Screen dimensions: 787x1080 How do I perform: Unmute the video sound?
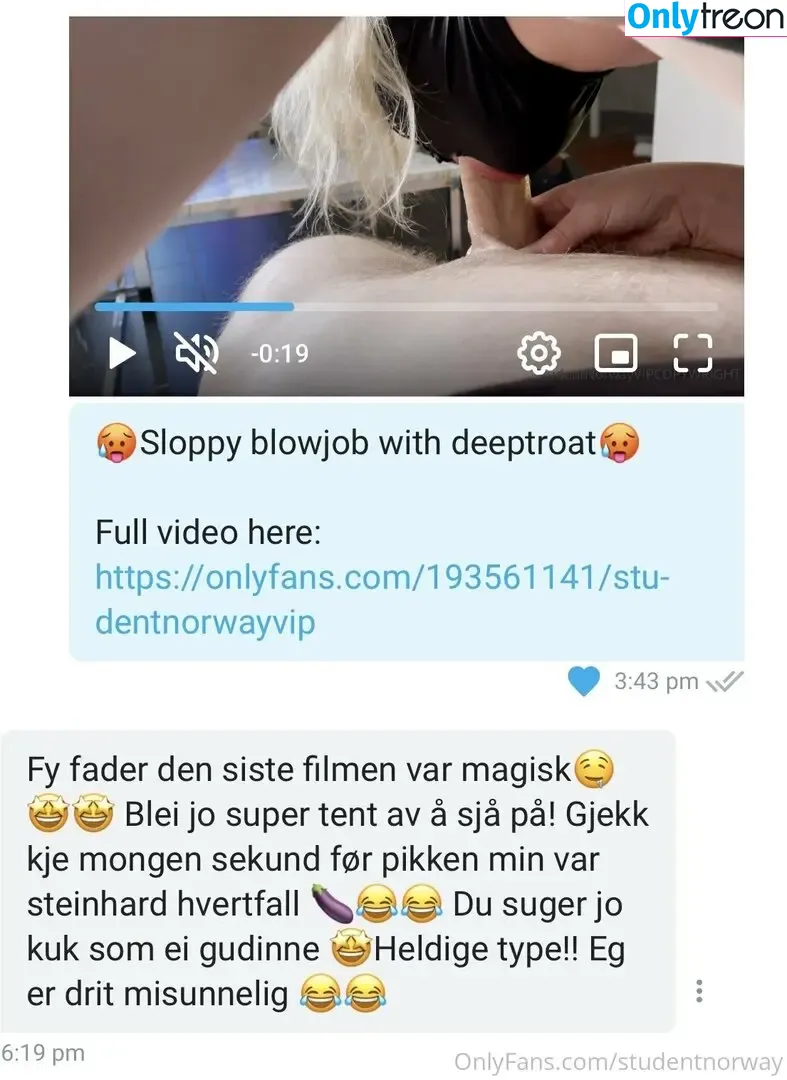(x=196, y=353)
